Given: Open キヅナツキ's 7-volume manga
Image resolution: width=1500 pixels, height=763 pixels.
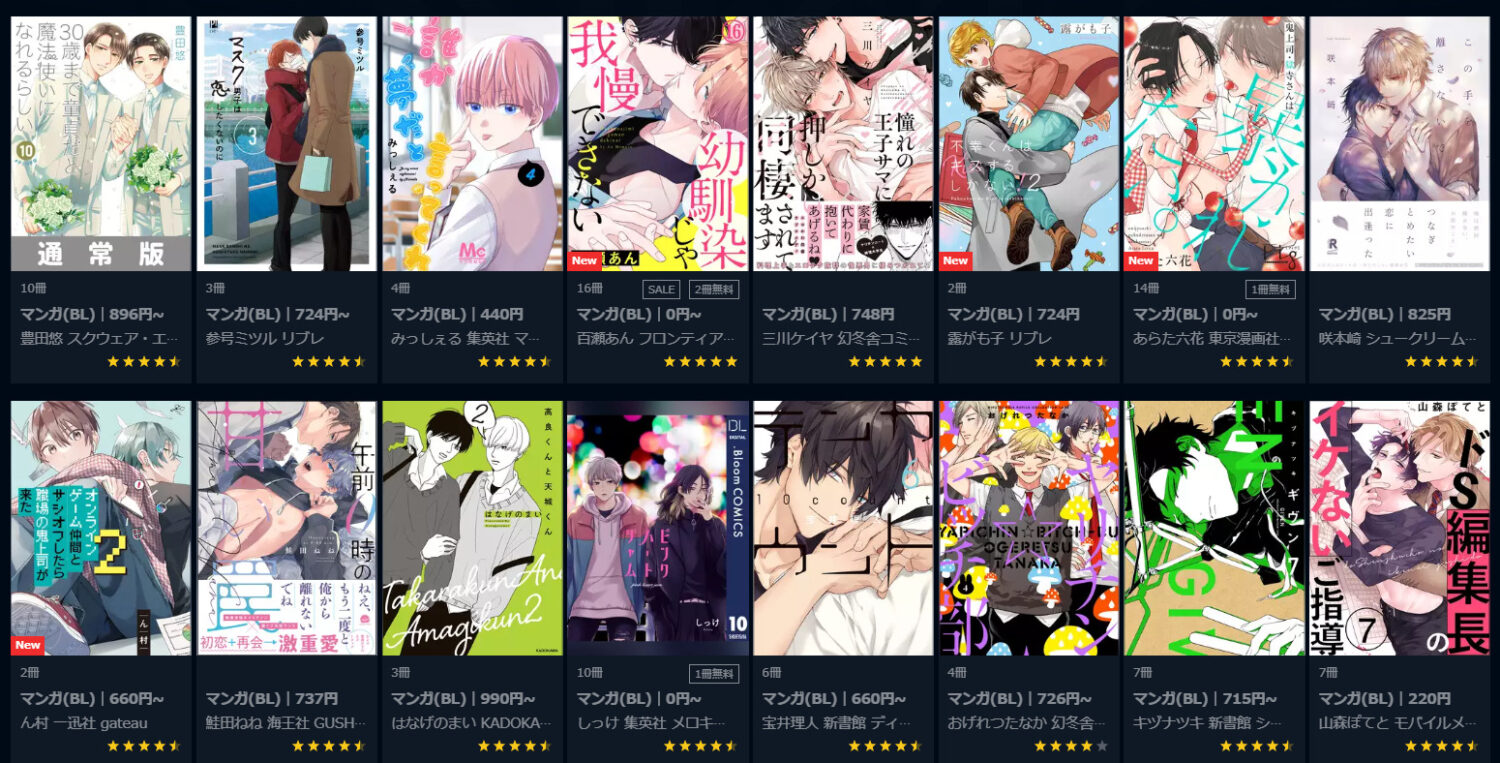Looking at the screenshot, I should click(1214, 528).
